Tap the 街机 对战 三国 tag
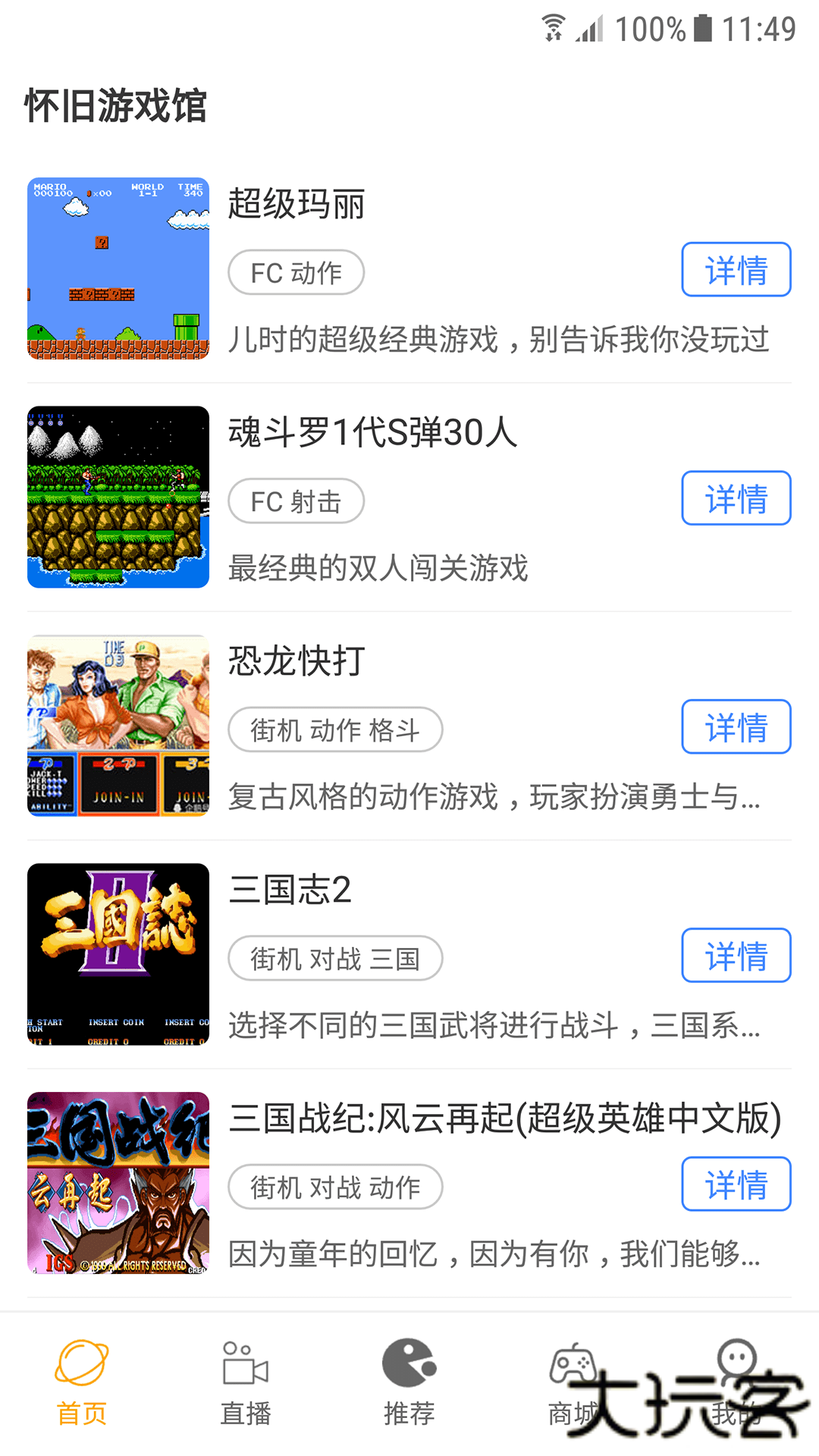Screen dimensions: 819x1456 point(335,958)
